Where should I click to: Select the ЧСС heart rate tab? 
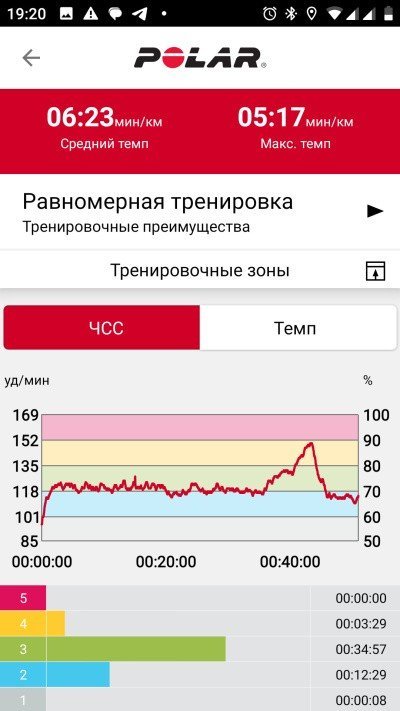coord(102,327)
